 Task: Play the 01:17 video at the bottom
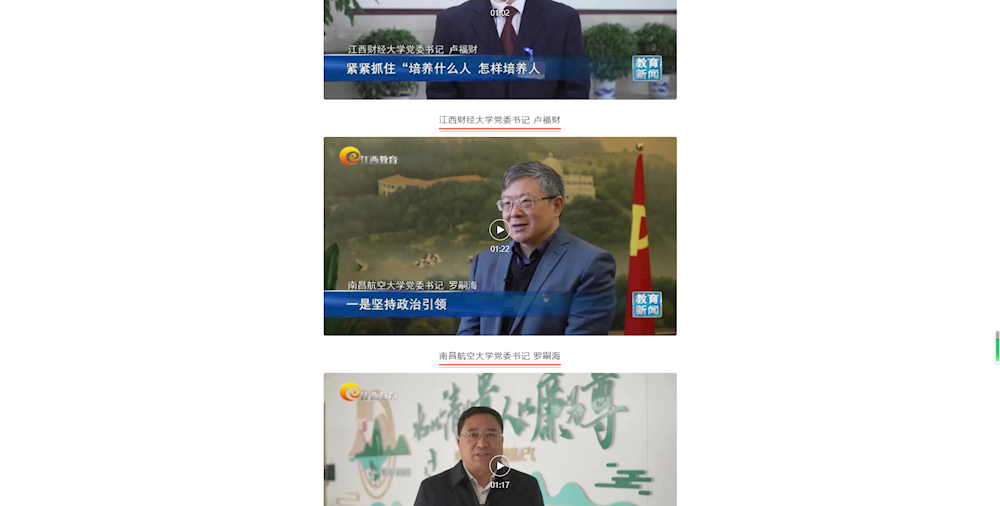pos(499,466)
